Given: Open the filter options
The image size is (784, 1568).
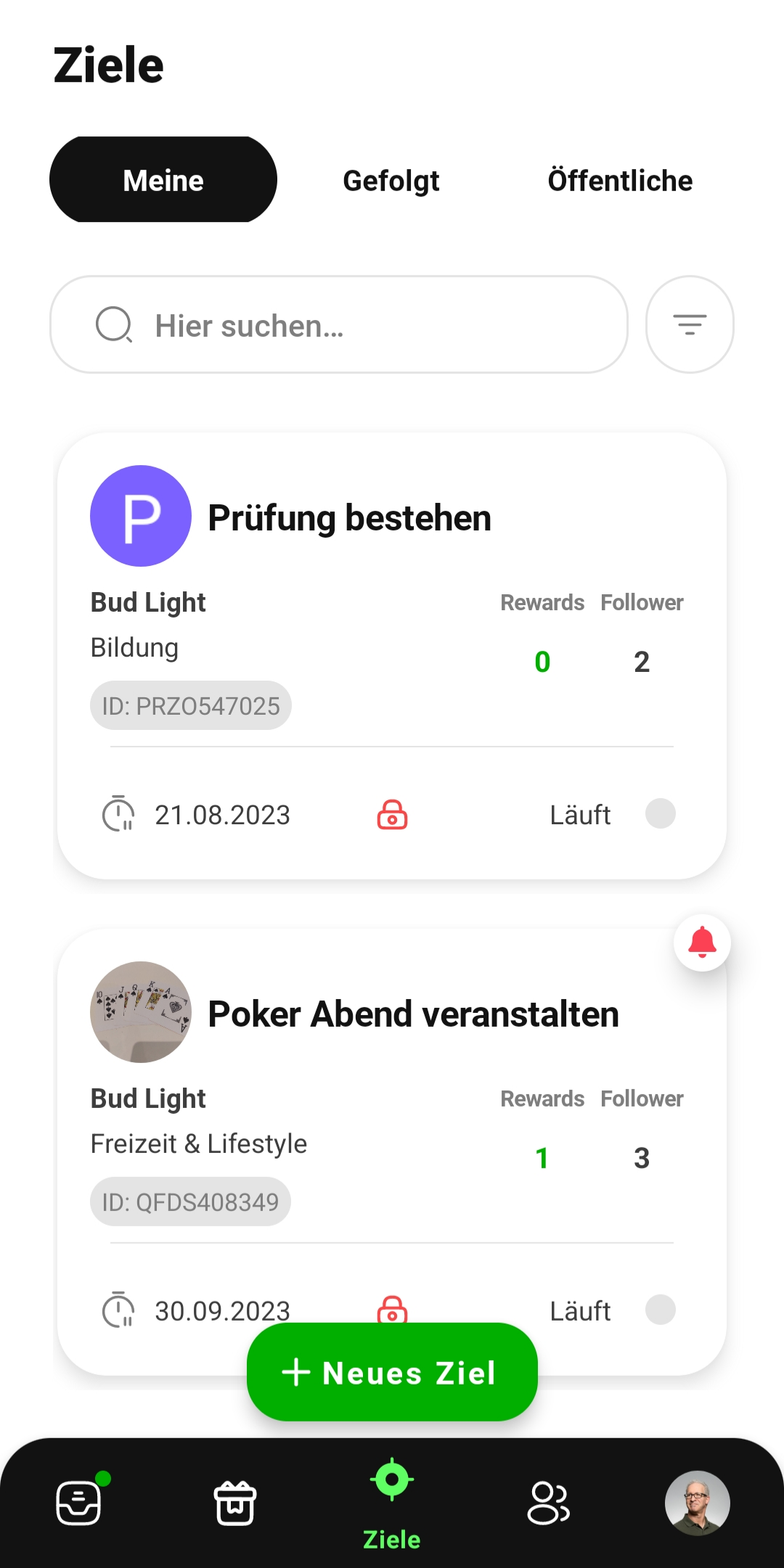Looking at the screenshot, I should 690,324.
